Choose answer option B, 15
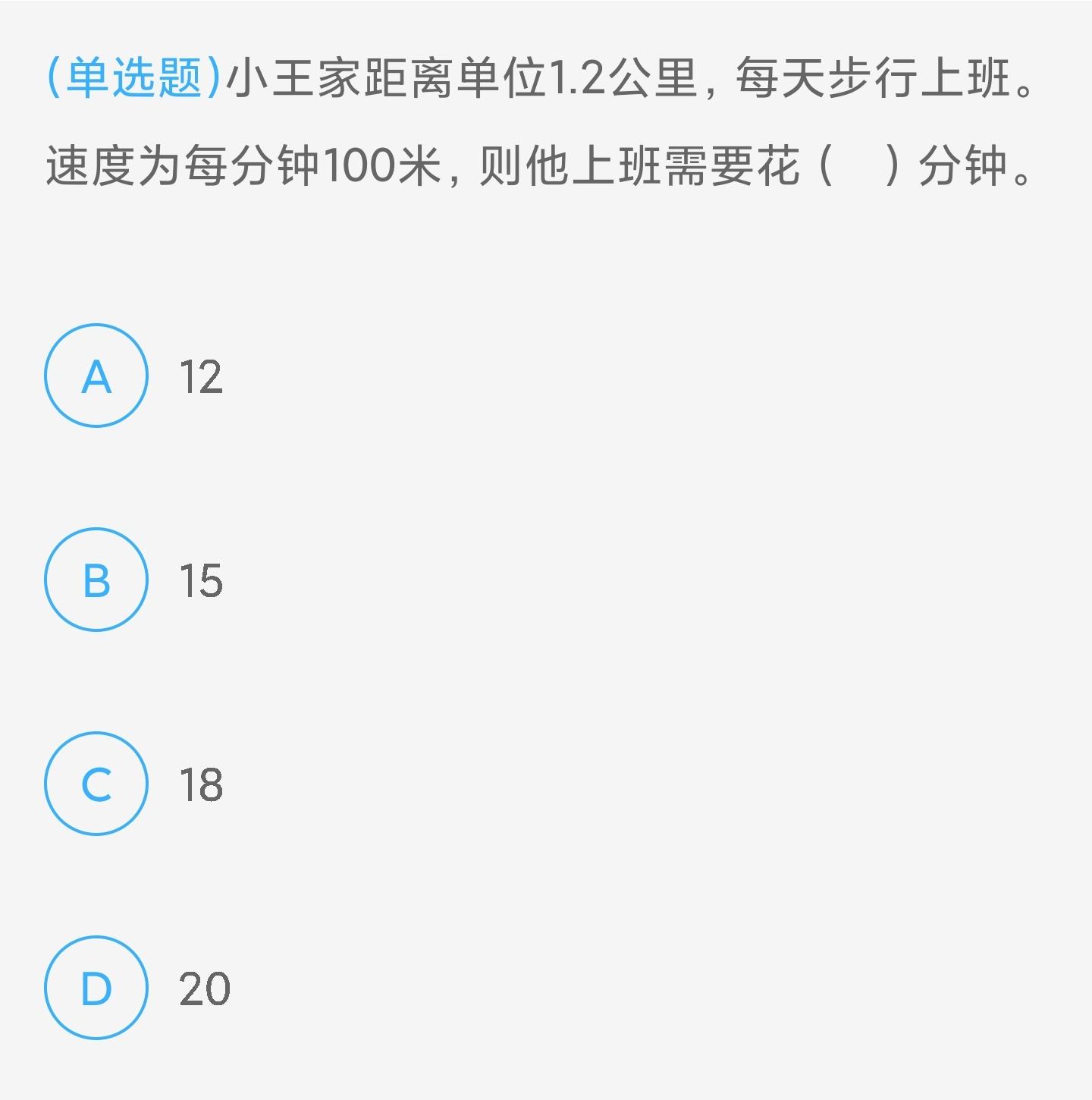 (x=96, y=580)
